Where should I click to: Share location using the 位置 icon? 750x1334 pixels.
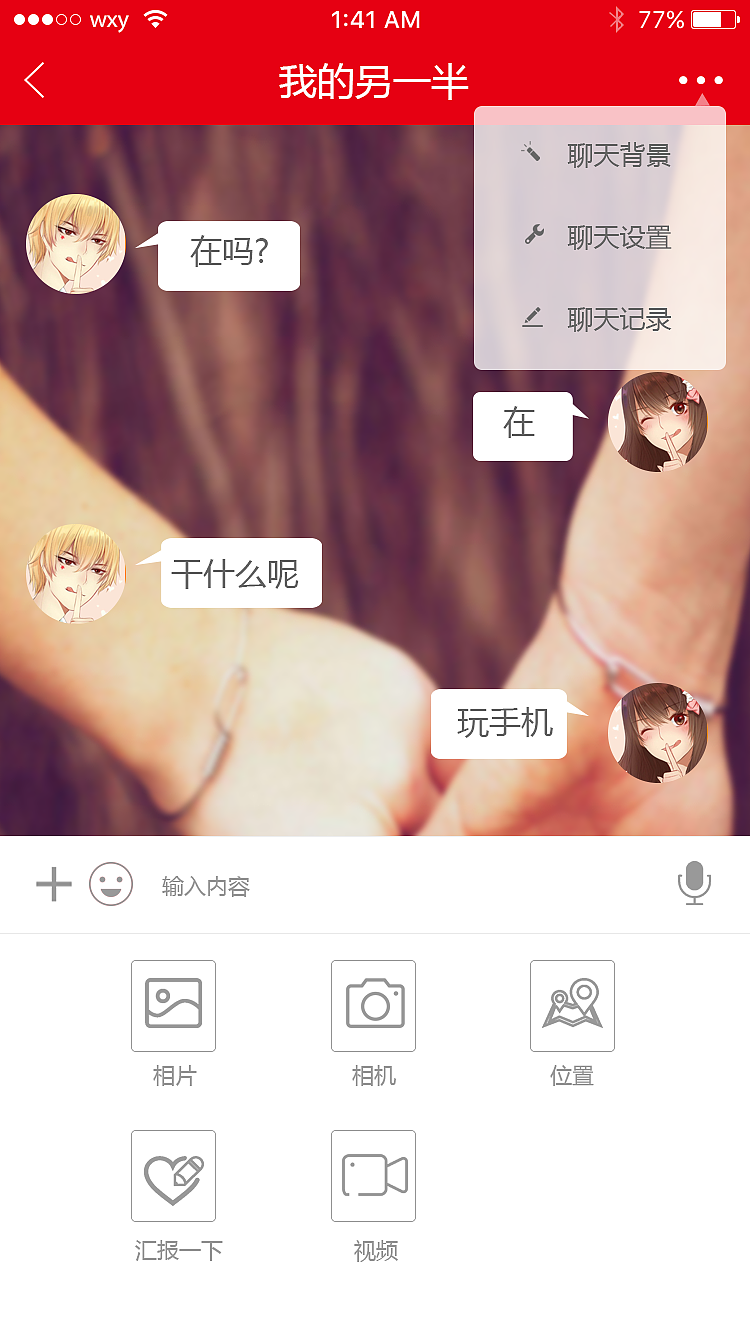tap(572, 1006)
